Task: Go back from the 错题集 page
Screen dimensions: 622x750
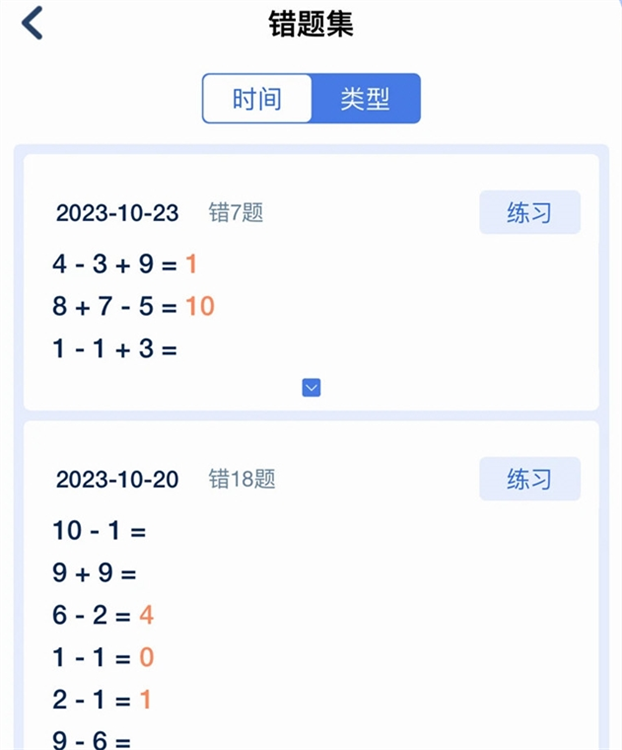Action: tap(33, 22)
